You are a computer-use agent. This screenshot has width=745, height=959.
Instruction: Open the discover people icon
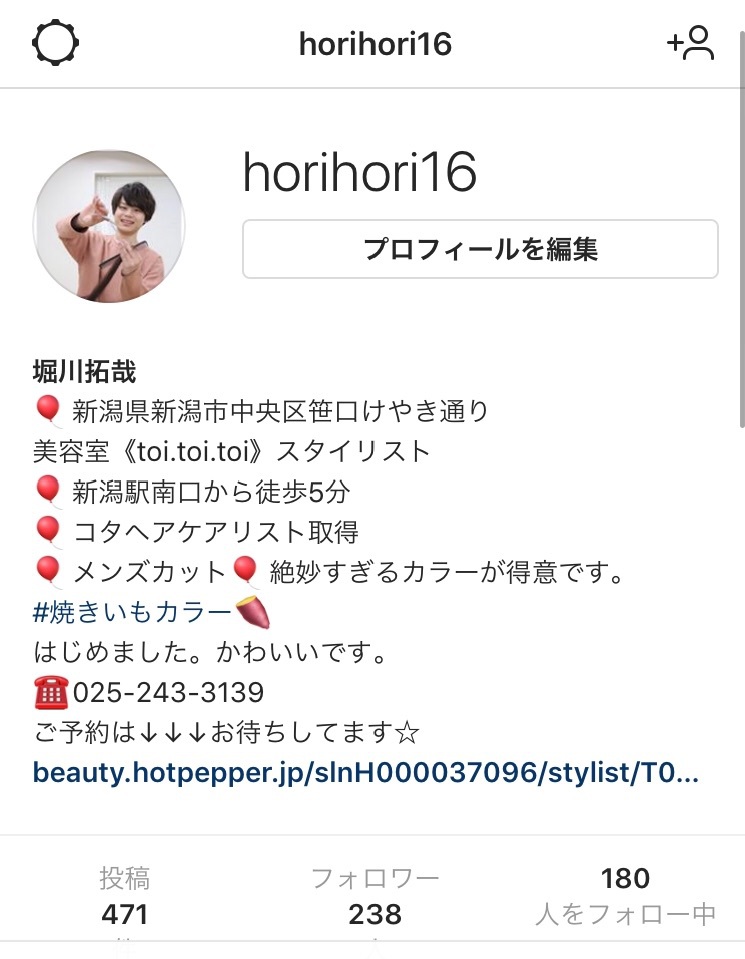pos(690,44)
